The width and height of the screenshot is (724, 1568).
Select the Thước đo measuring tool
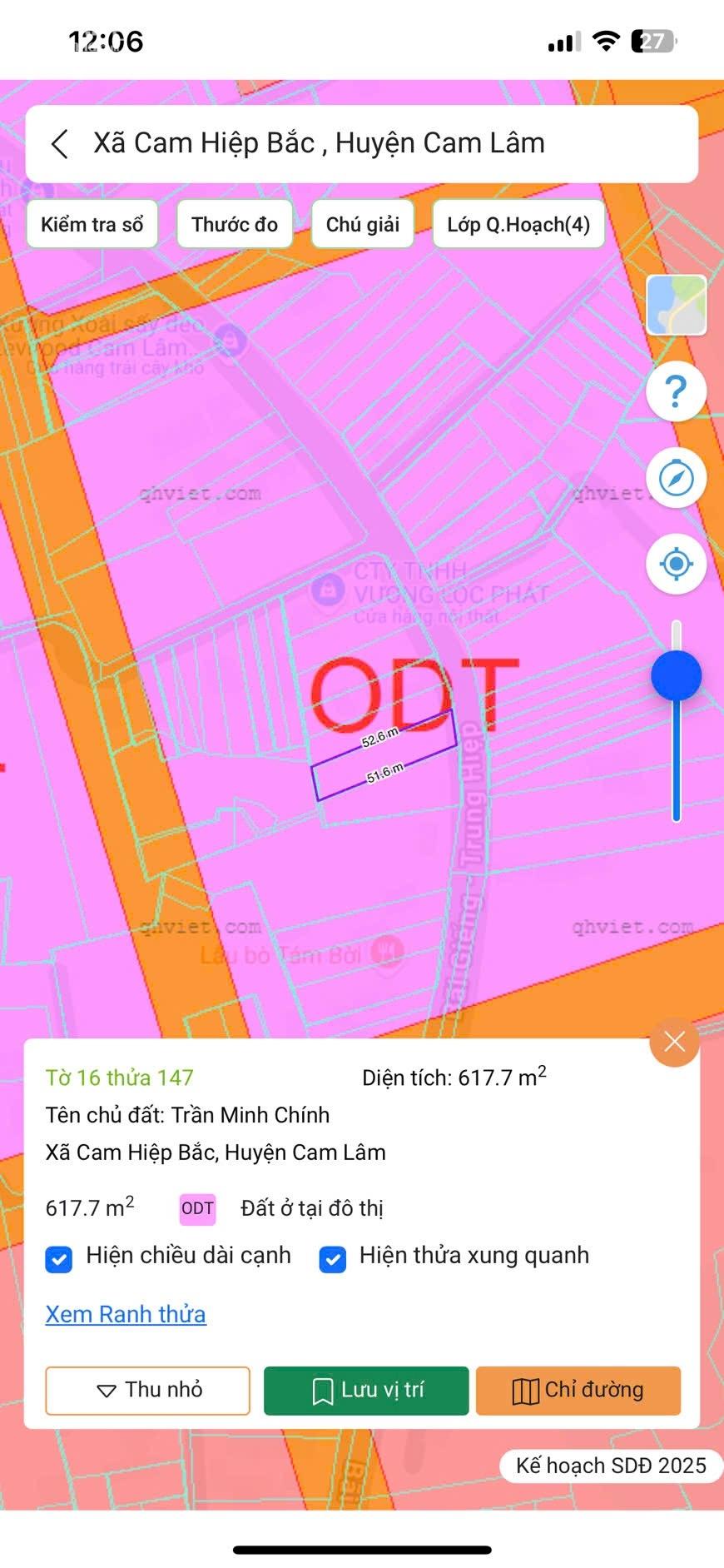coord(235,225)
